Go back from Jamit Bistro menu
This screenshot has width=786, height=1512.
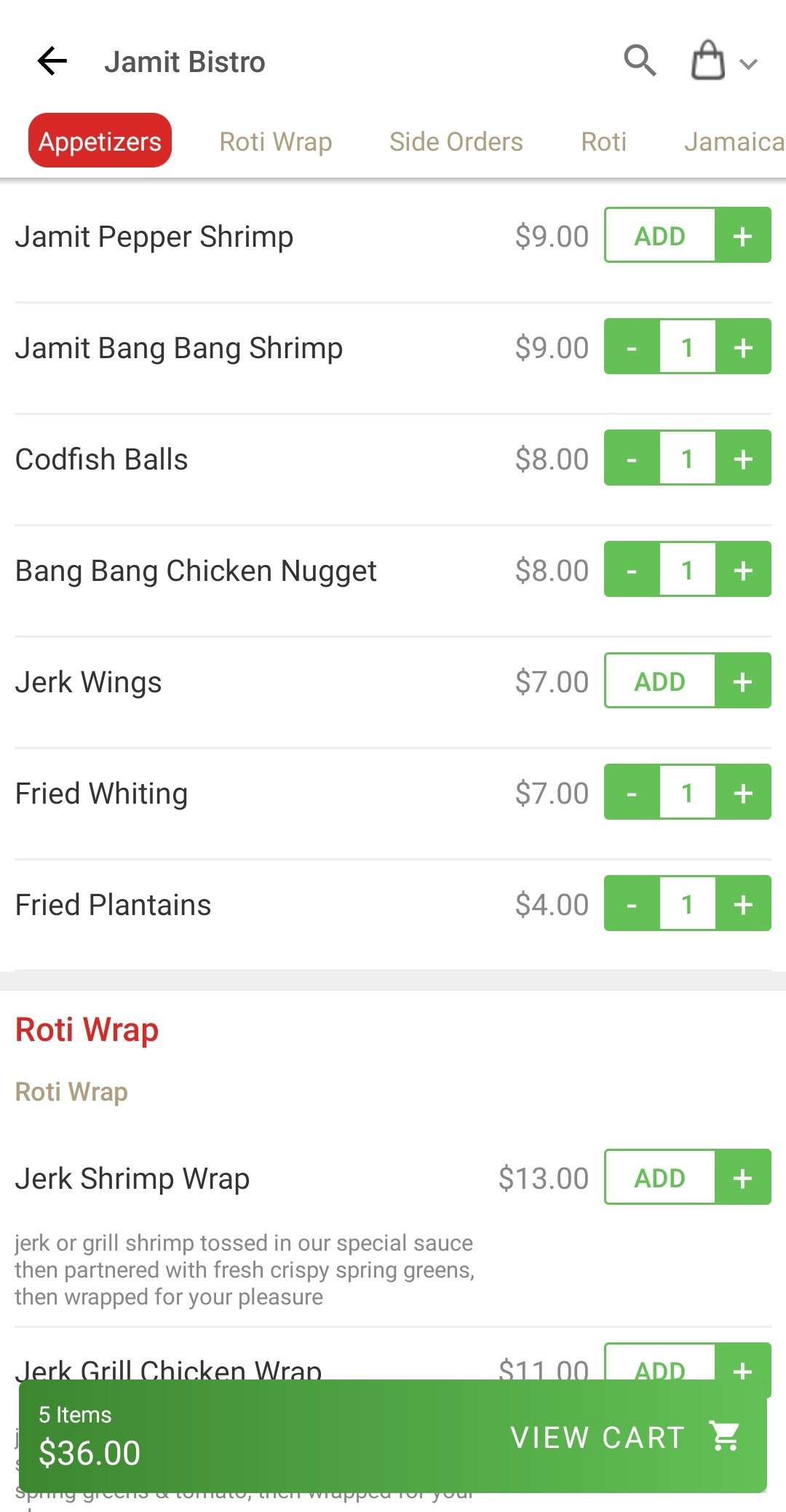(x=52, y=61)
